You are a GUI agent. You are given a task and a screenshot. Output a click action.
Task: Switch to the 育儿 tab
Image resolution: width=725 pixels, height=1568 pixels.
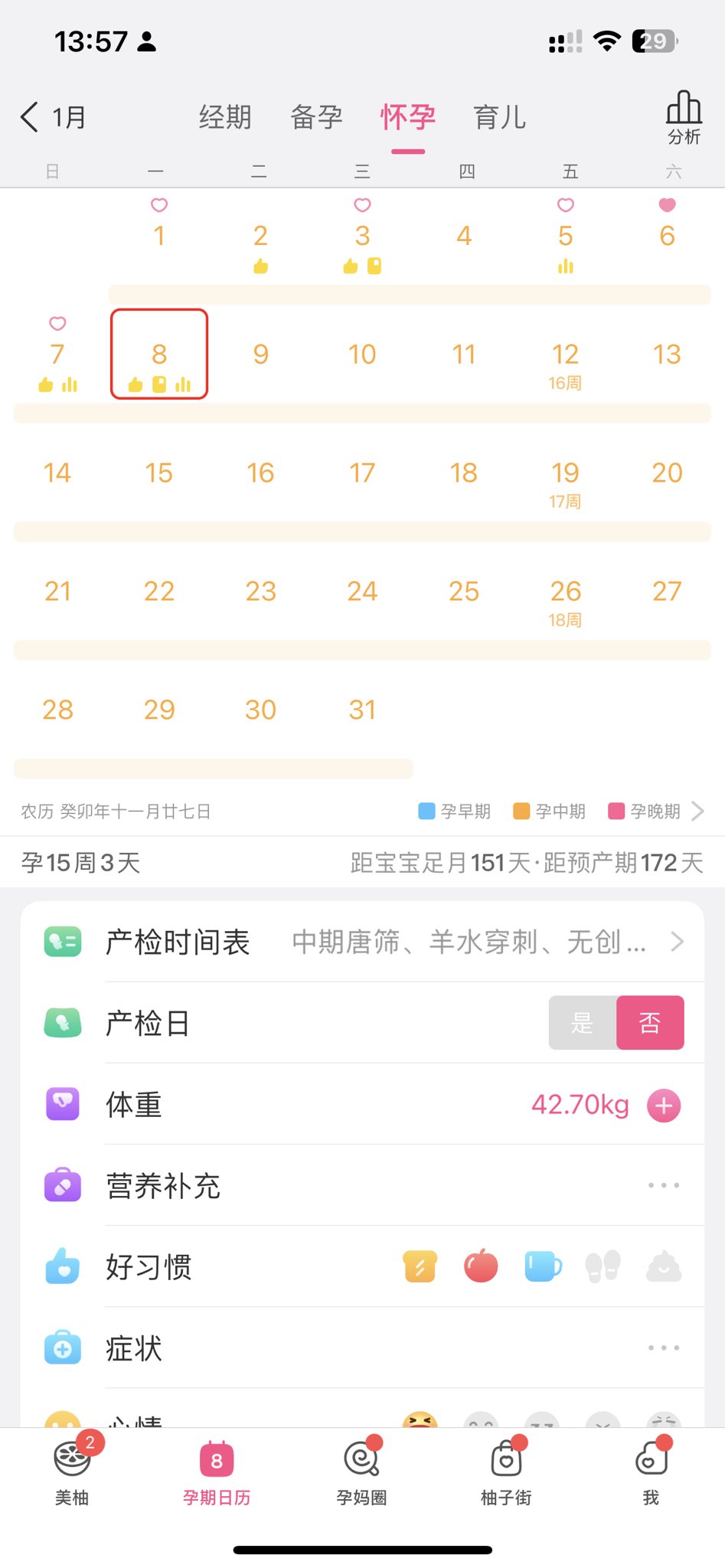pyautogui.click(x=499, y=117)
